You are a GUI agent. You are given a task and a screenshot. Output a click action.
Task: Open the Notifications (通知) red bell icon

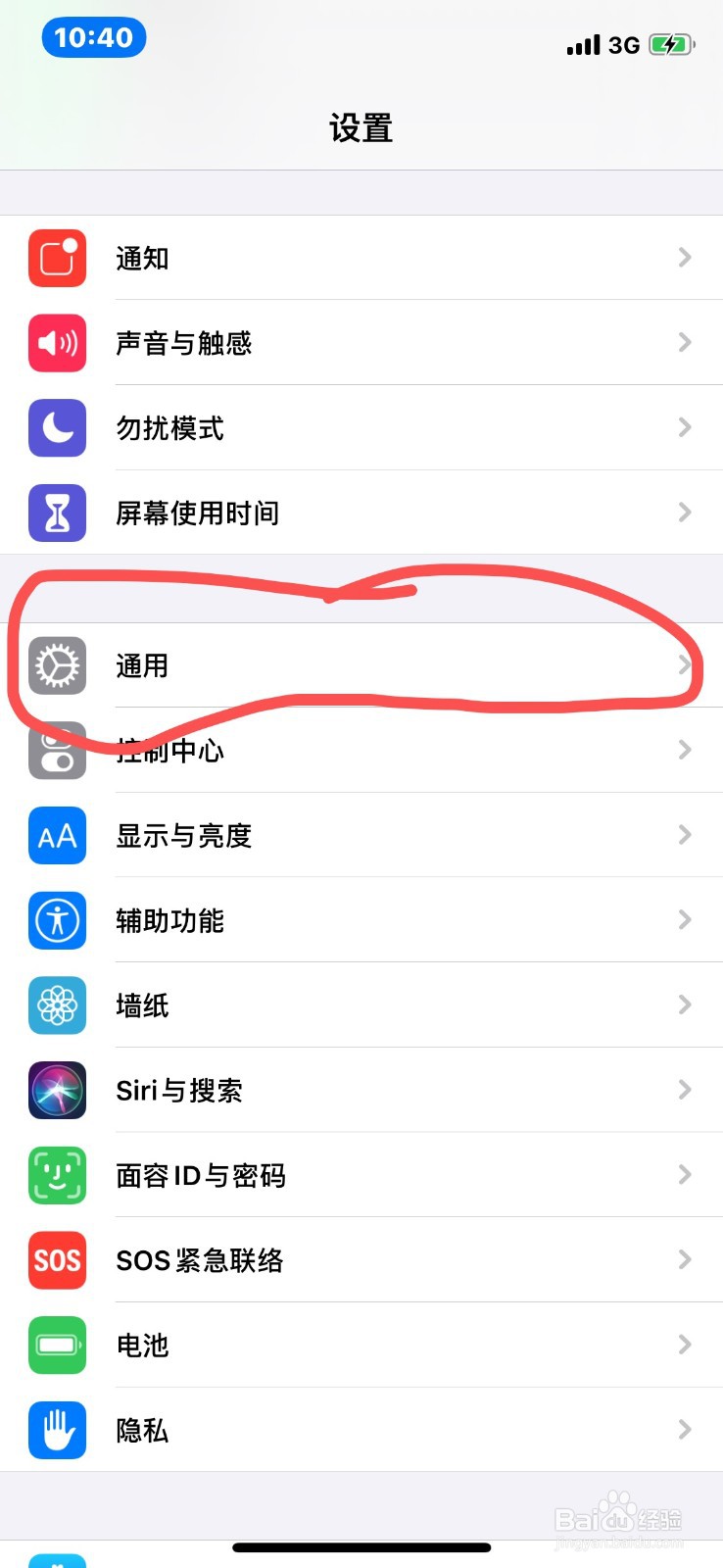pos(57,258)
